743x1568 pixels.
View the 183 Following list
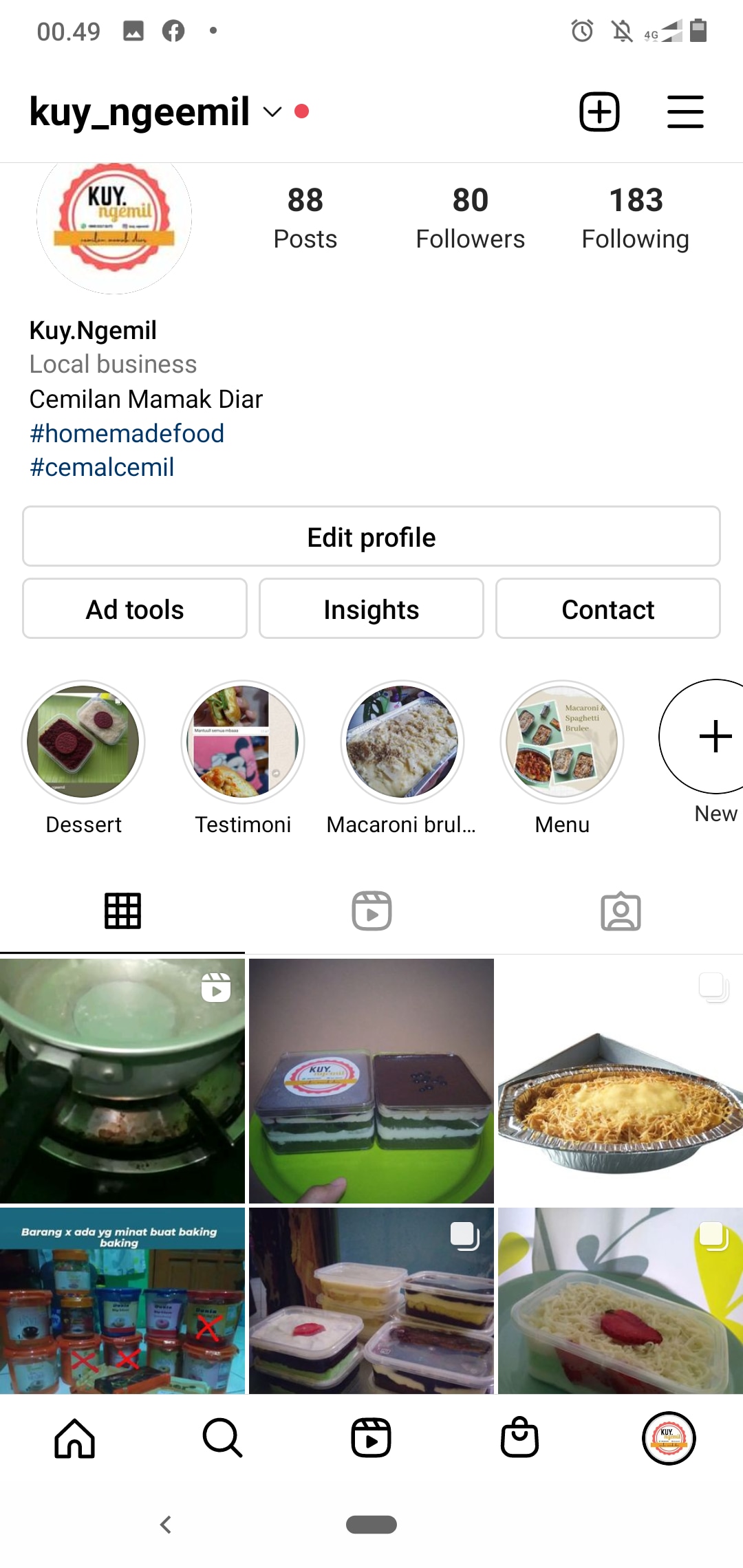click(635, 217)
